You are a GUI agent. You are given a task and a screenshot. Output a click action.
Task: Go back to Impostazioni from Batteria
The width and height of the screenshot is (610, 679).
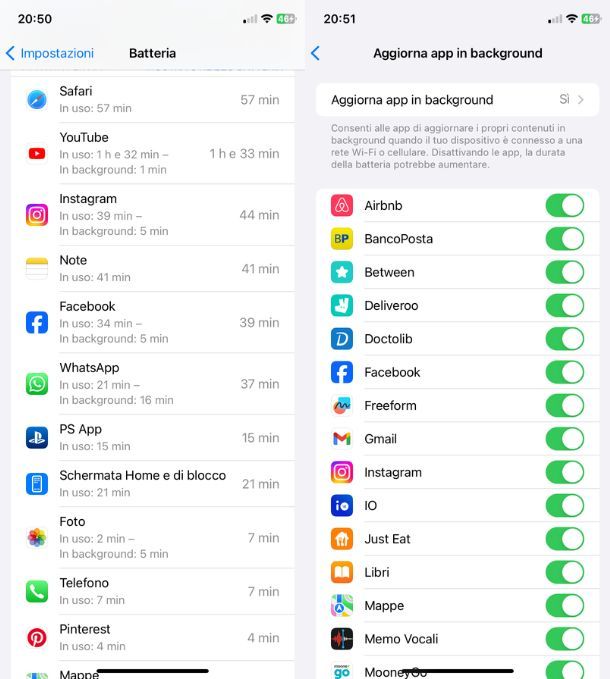[50, 53]
